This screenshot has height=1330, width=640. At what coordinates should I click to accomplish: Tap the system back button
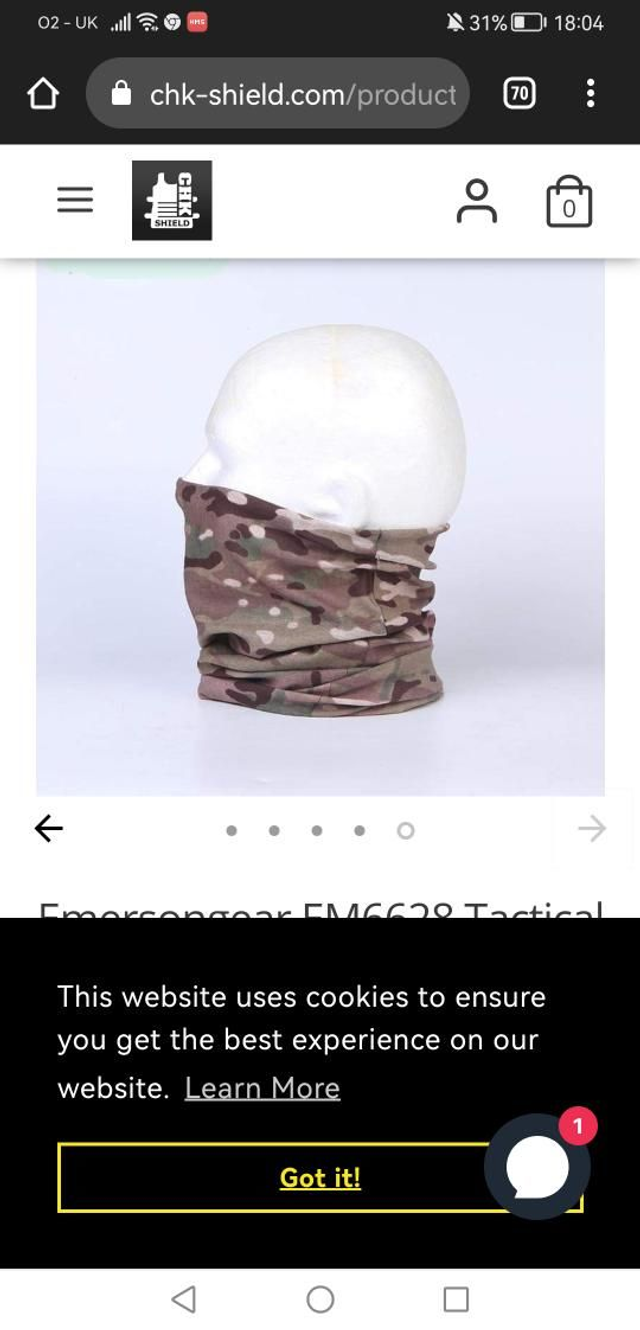coord(184,1299)
